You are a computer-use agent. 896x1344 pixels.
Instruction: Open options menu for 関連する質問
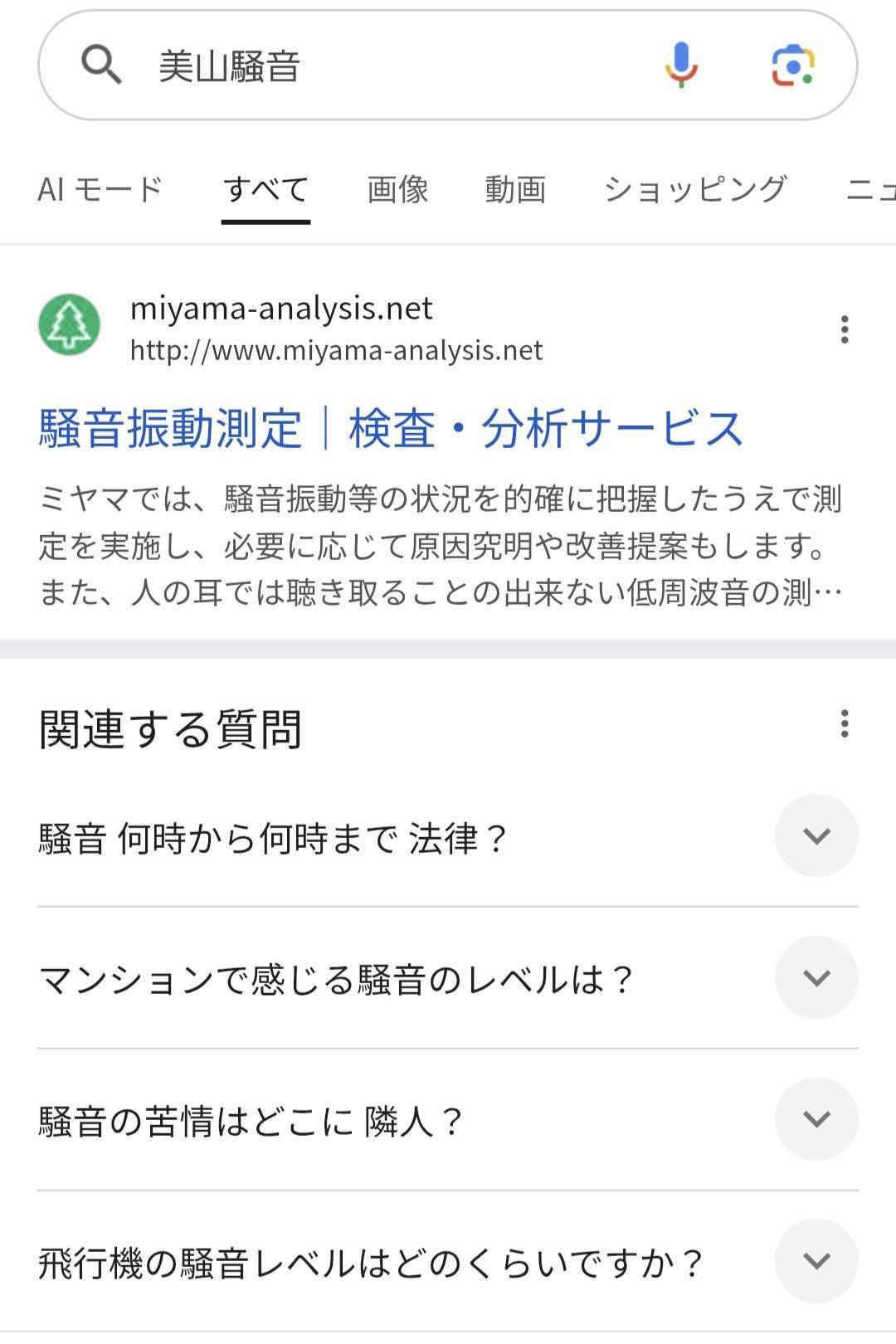[x=844, y=723]
